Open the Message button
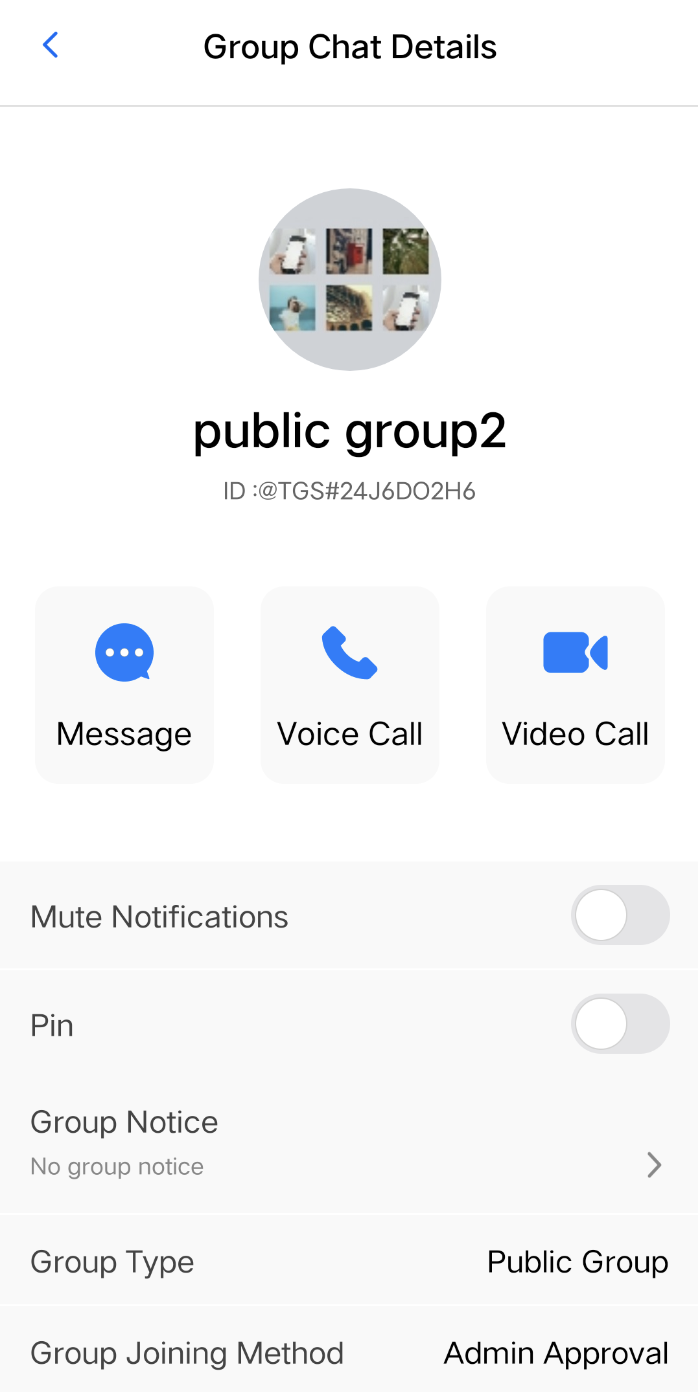 [x=124, y=685]
